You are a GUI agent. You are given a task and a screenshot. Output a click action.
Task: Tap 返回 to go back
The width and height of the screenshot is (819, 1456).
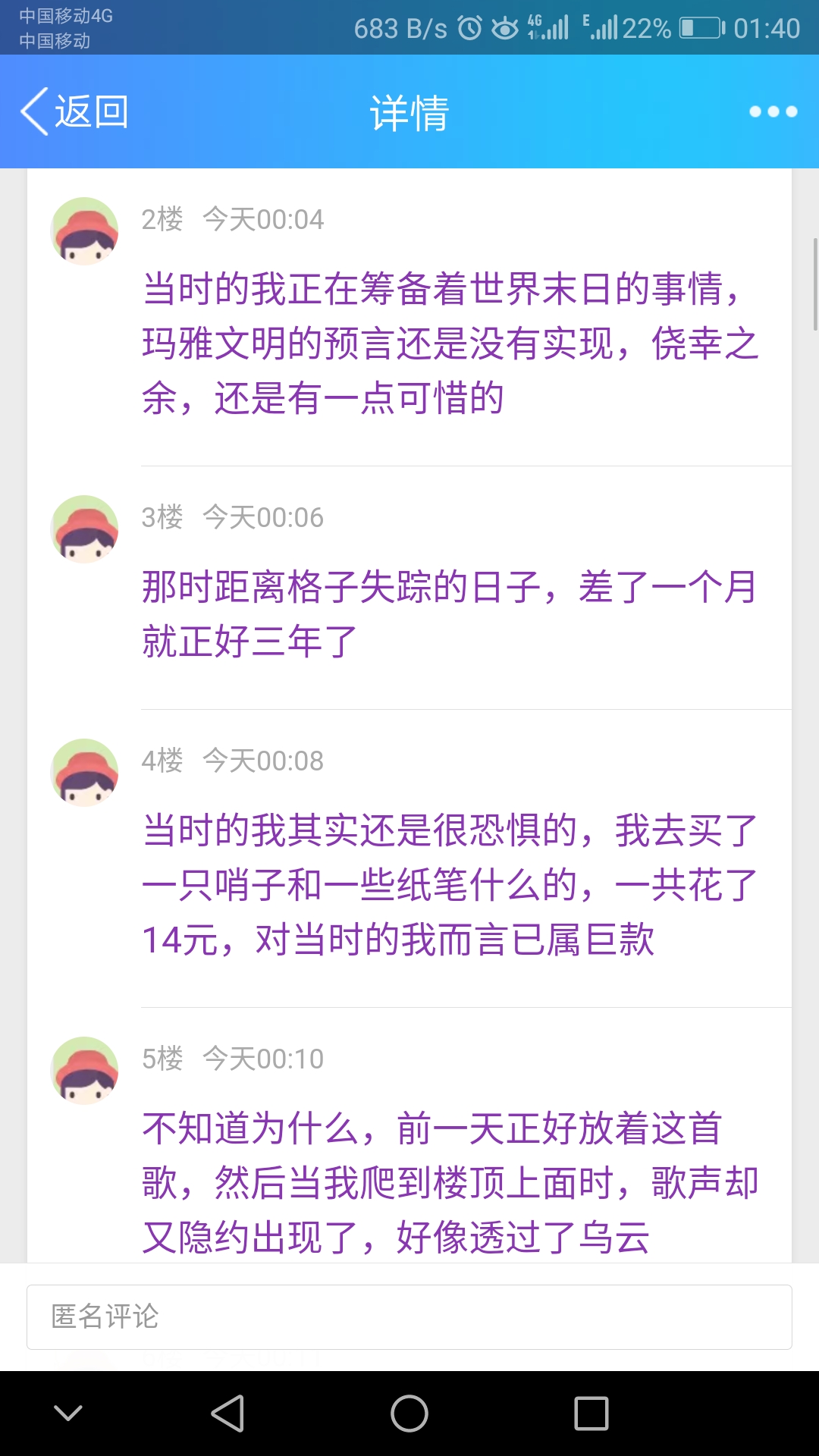click(74, 111)
